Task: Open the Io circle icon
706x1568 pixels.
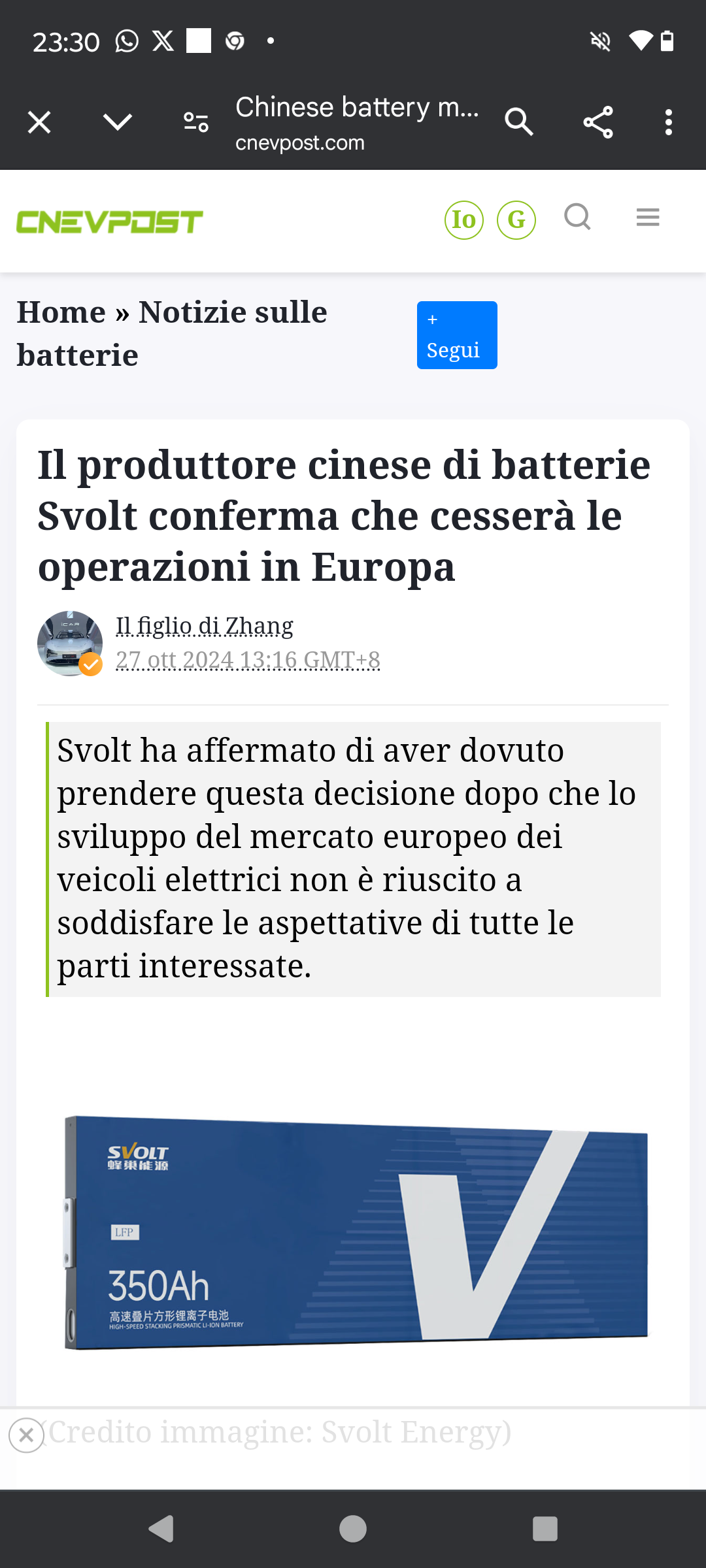Action: pyautogui.click(x=464, y=220)
